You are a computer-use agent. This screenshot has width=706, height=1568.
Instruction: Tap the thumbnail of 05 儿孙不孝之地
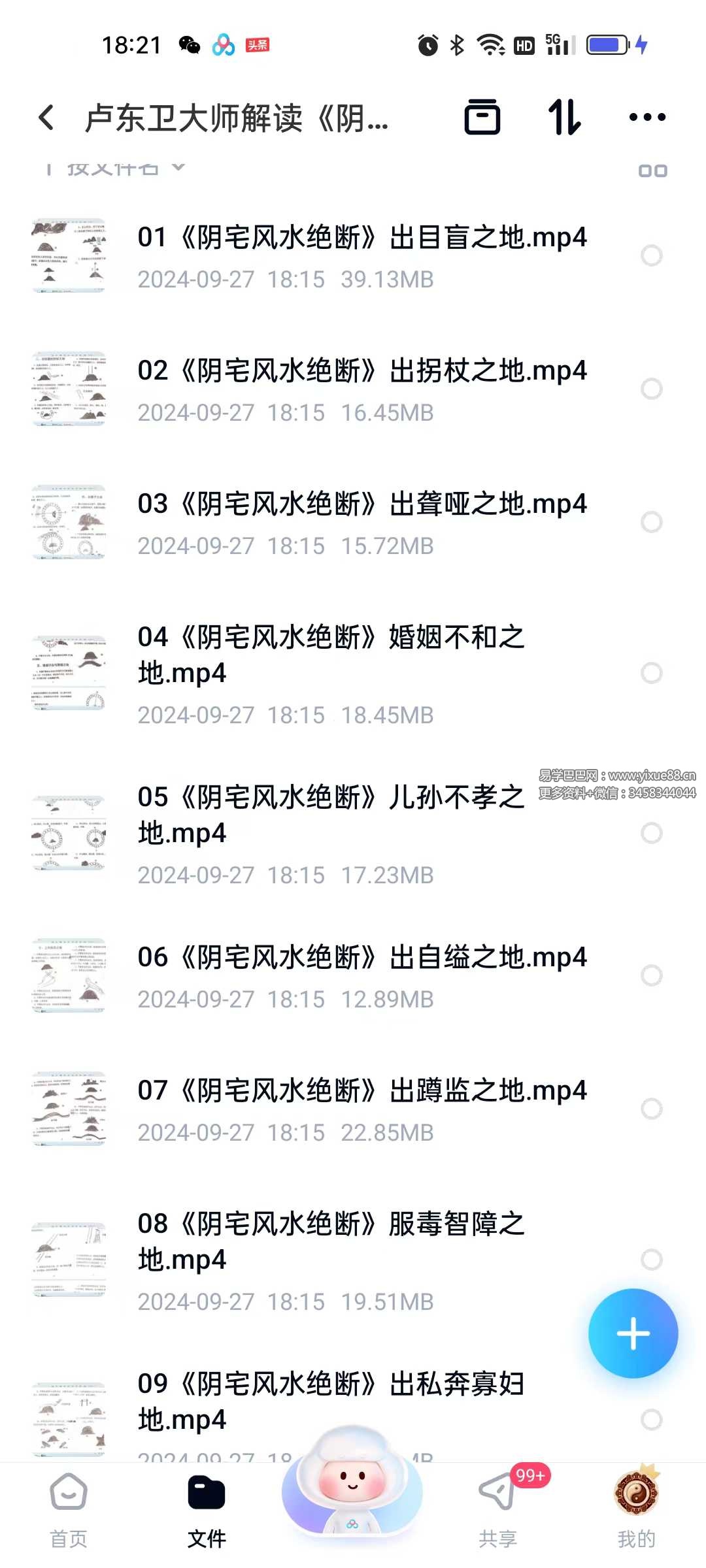[x=69, y=833]
